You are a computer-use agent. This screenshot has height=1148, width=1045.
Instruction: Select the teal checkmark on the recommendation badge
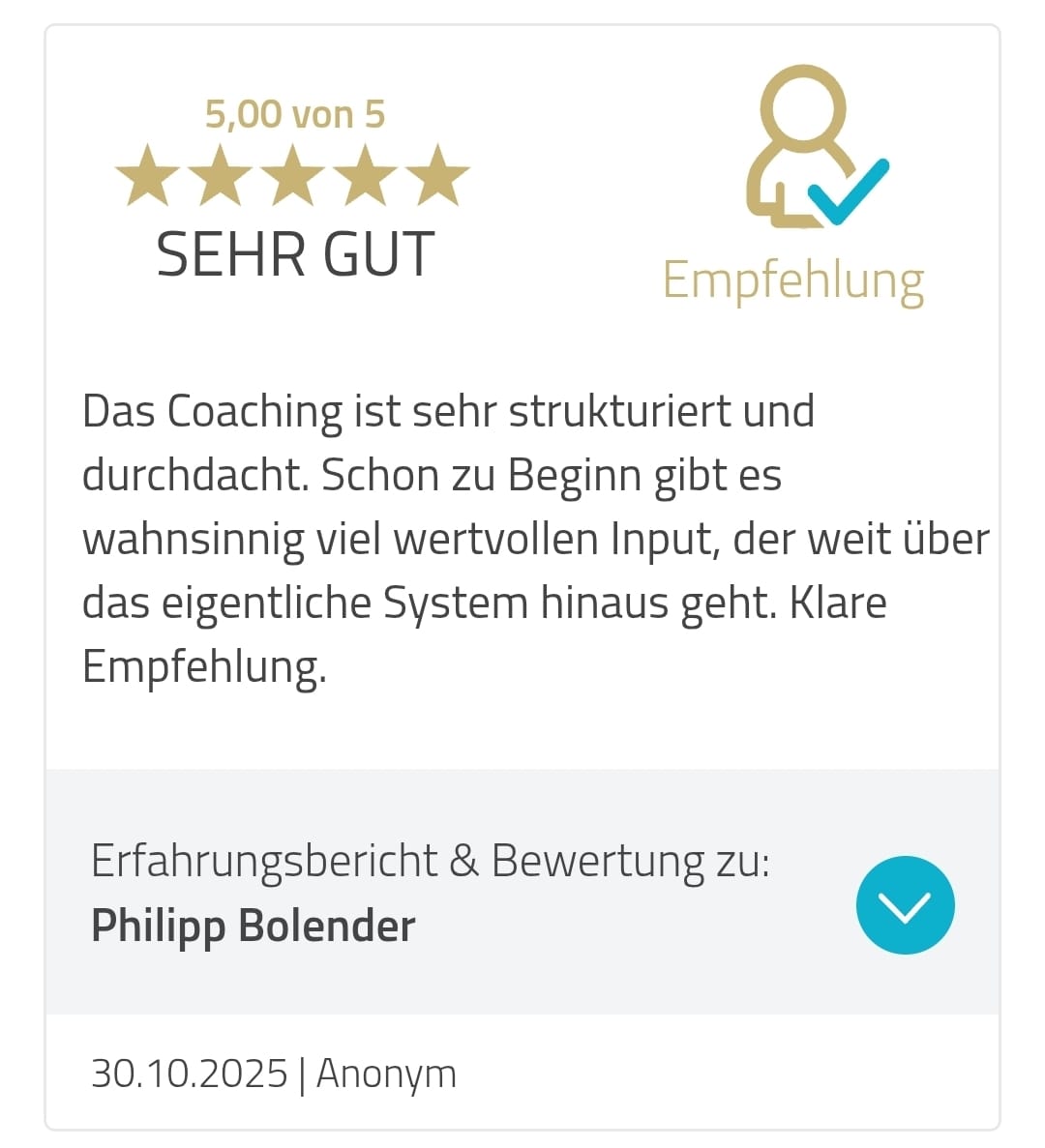click(849, 195)
